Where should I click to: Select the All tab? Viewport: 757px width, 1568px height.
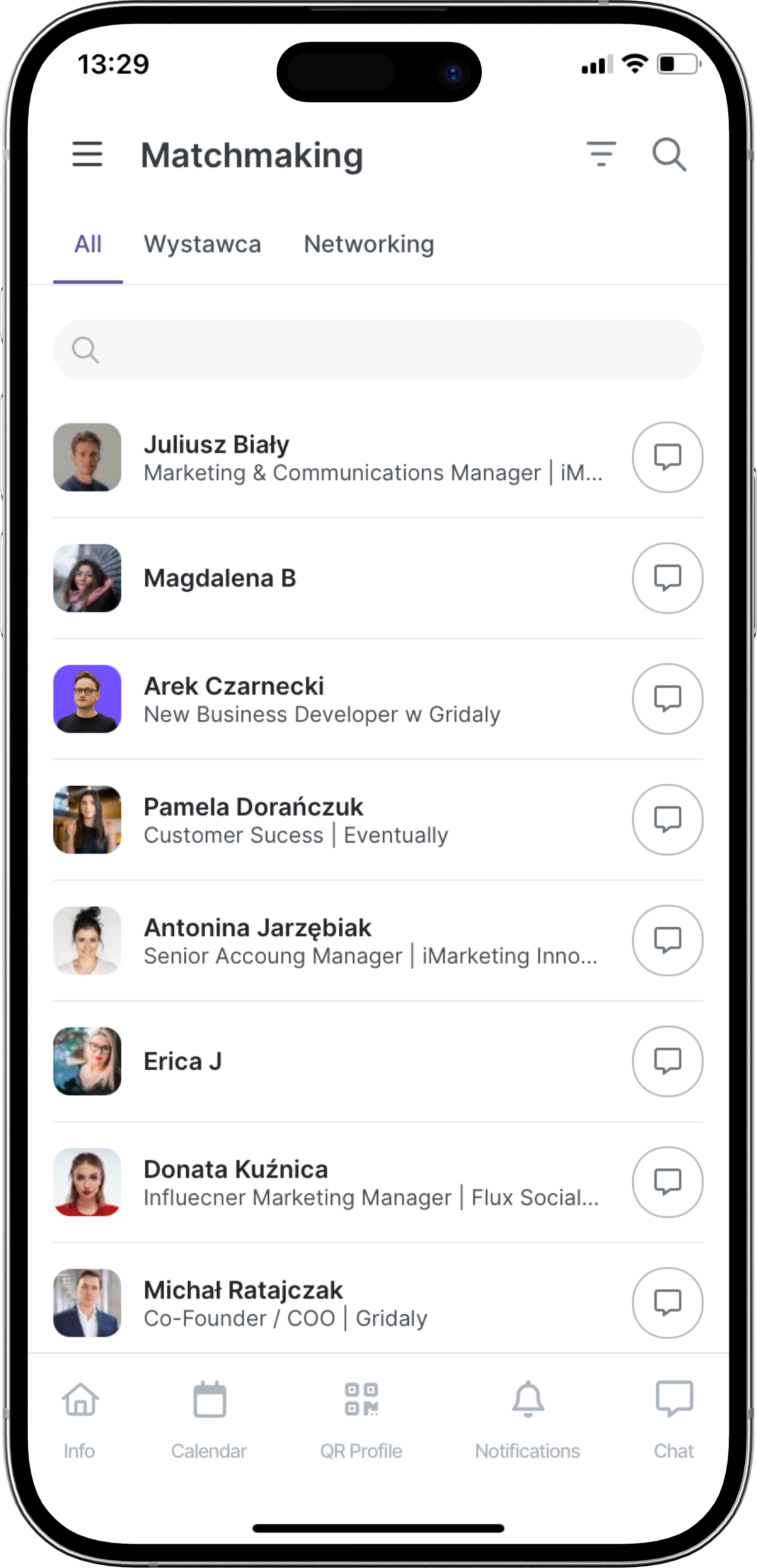coord(88,244)
